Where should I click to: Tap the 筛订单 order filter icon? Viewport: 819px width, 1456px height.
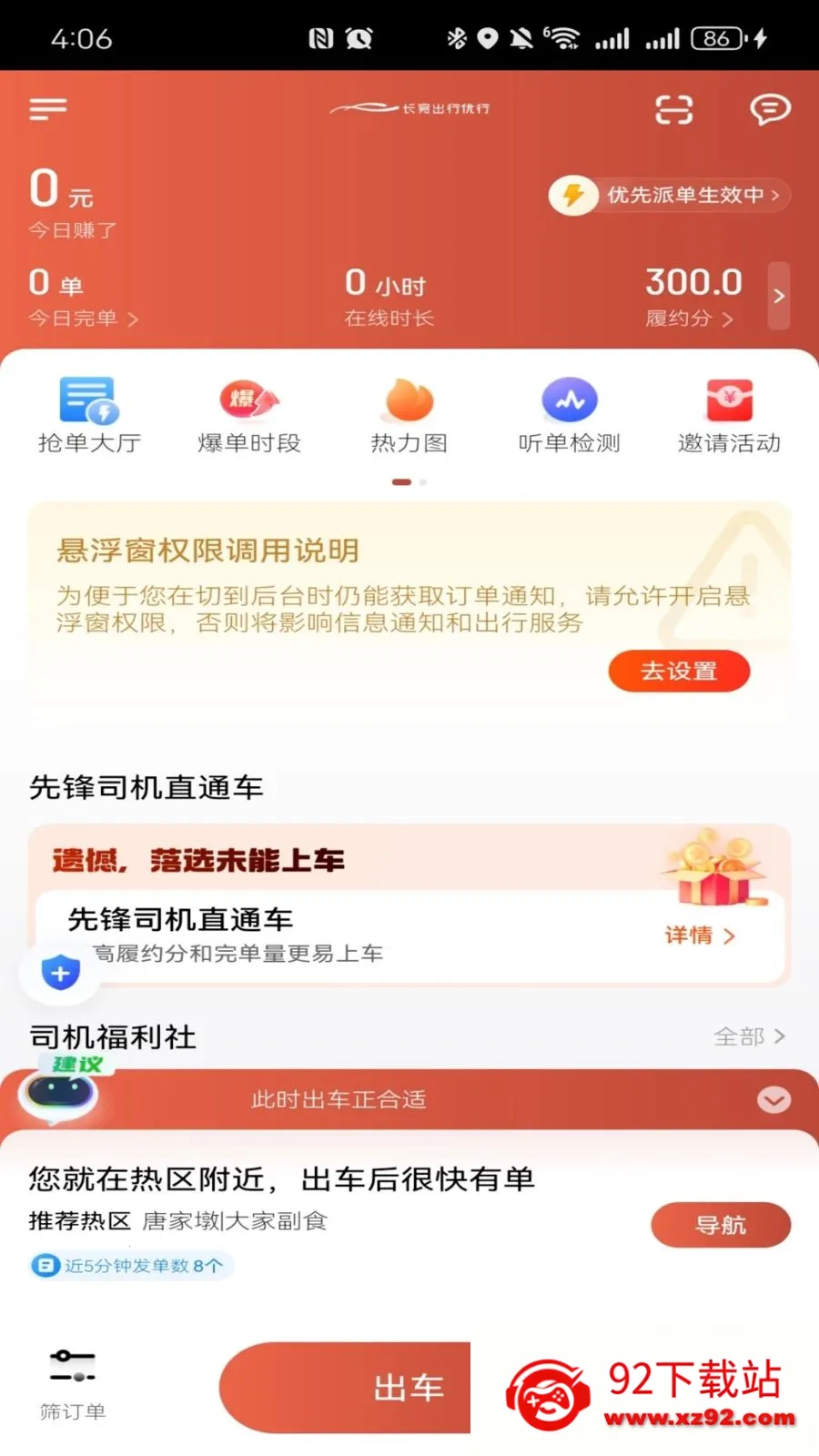coord(72,1384)
